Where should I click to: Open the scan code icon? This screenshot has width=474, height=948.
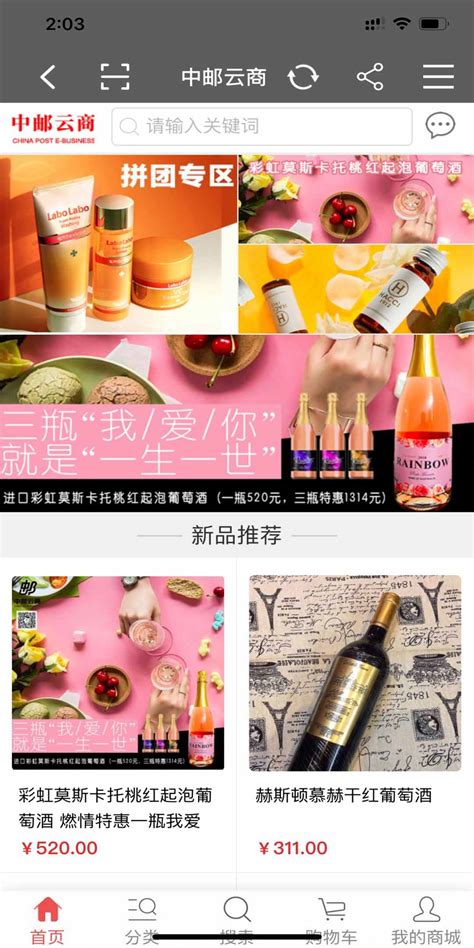(115, 77)
